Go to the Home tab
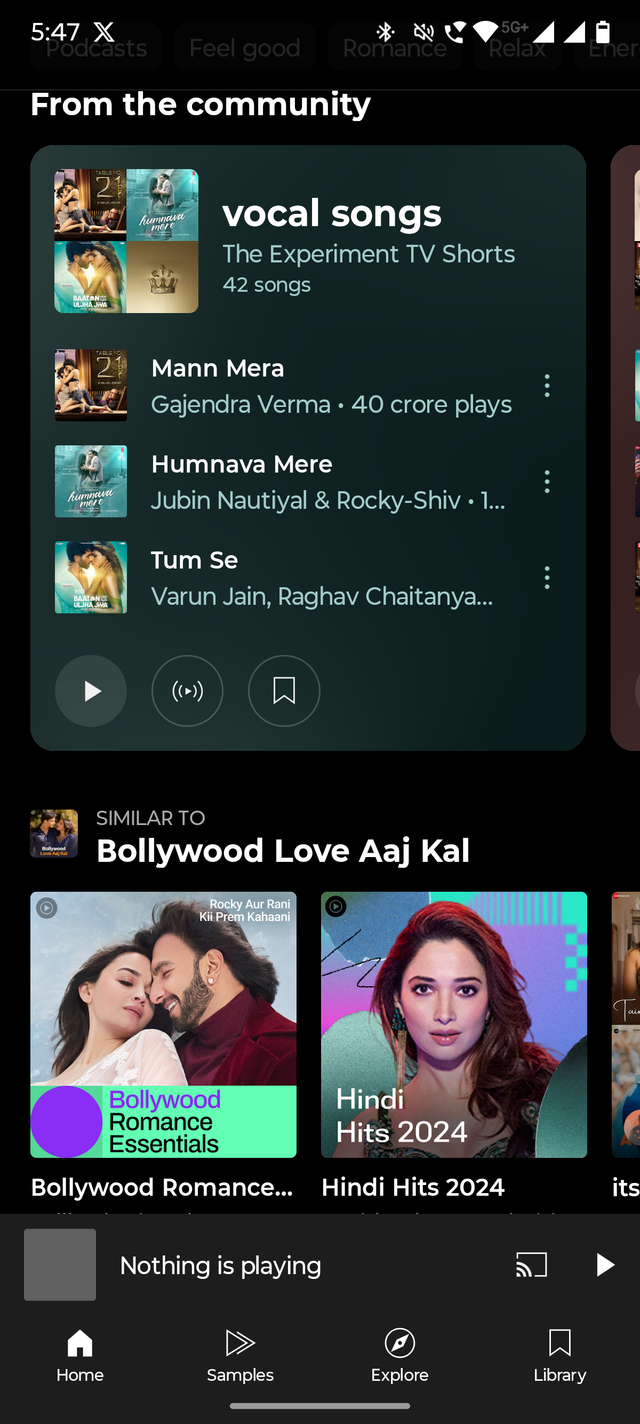Viewport: 640px width, 1424px height. click(80, 1355)
